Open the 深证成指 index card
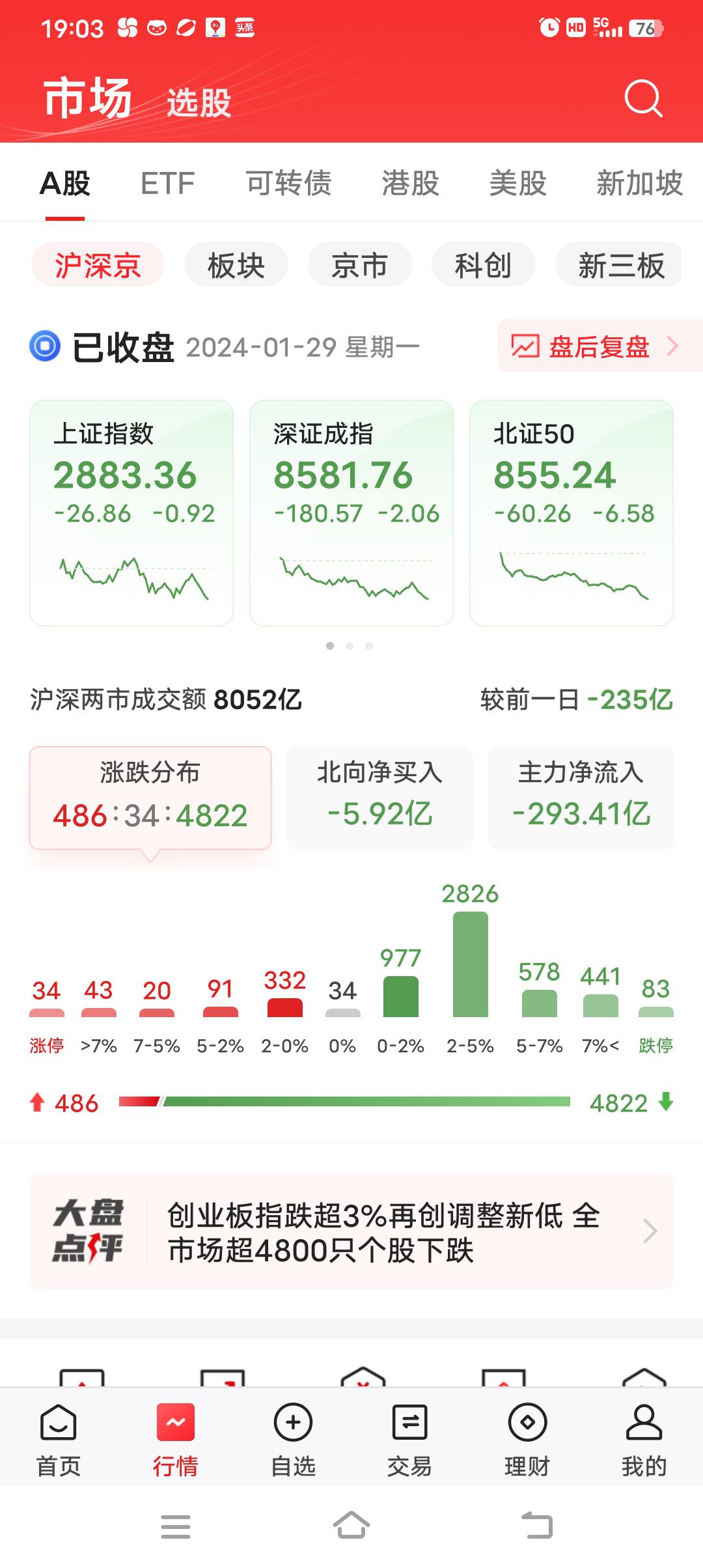Screen dimensions: 703x1568 [x=351, y=512]
